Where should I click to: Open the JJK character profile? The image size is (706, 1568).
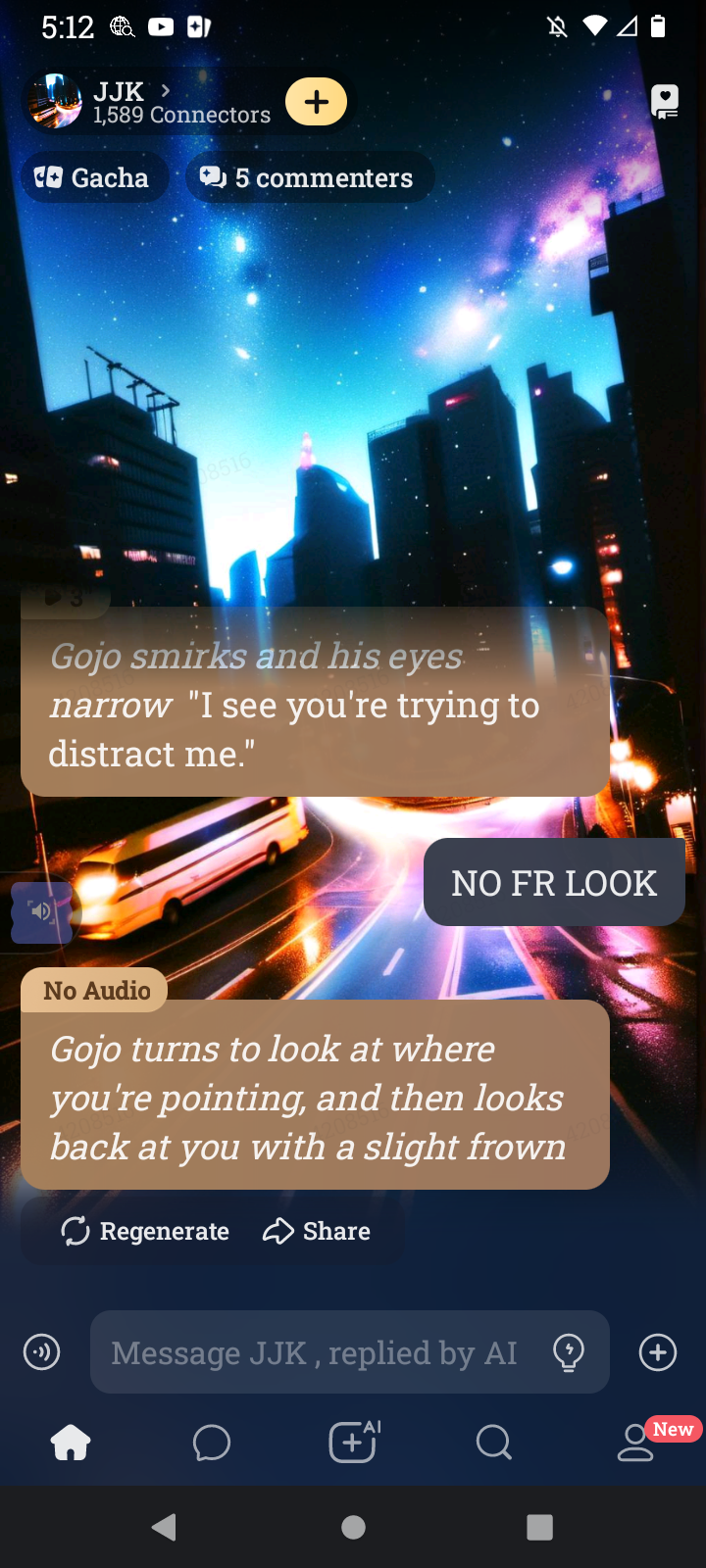[147, 102]
